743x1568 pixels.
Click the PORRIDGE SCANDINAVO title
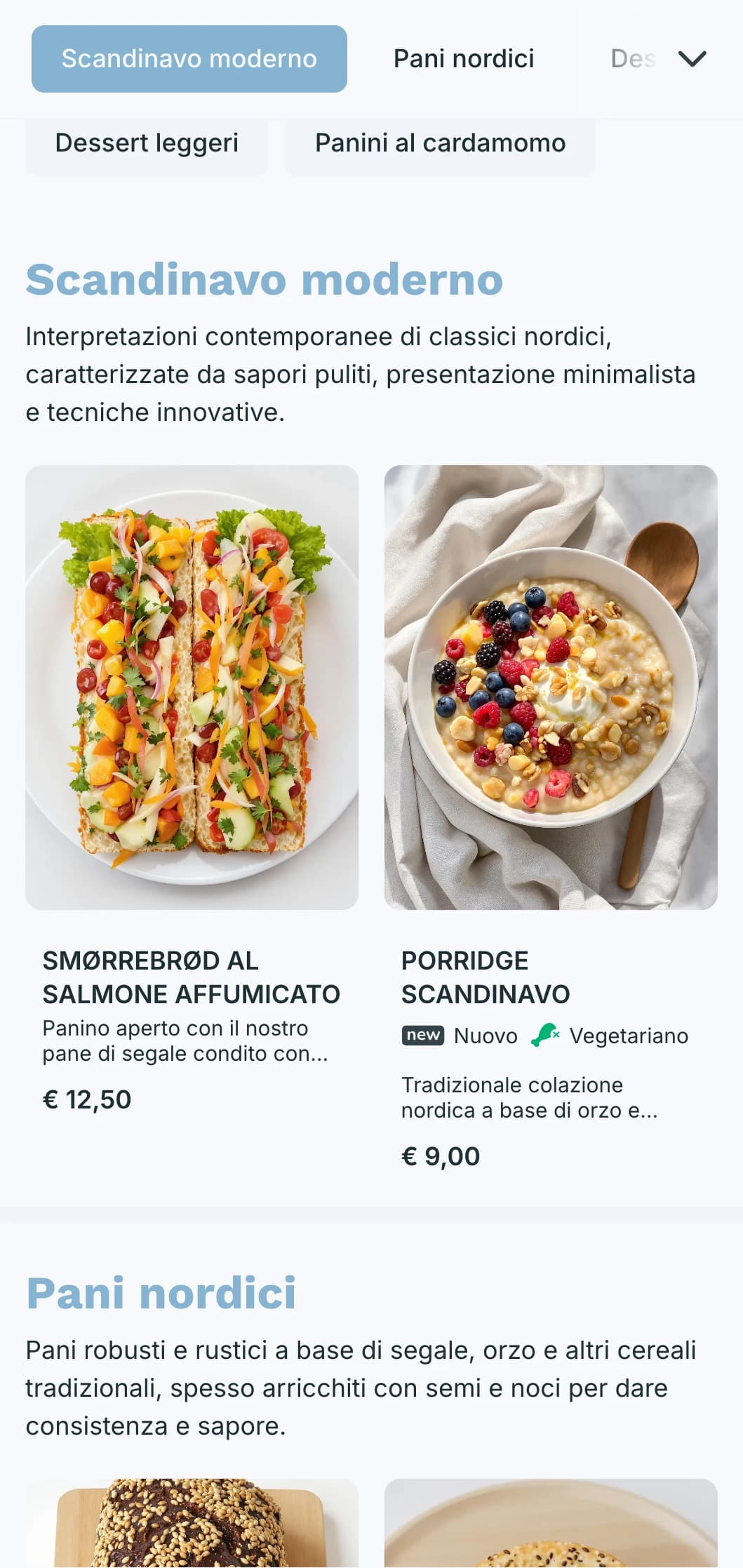[x=487, y=977]
